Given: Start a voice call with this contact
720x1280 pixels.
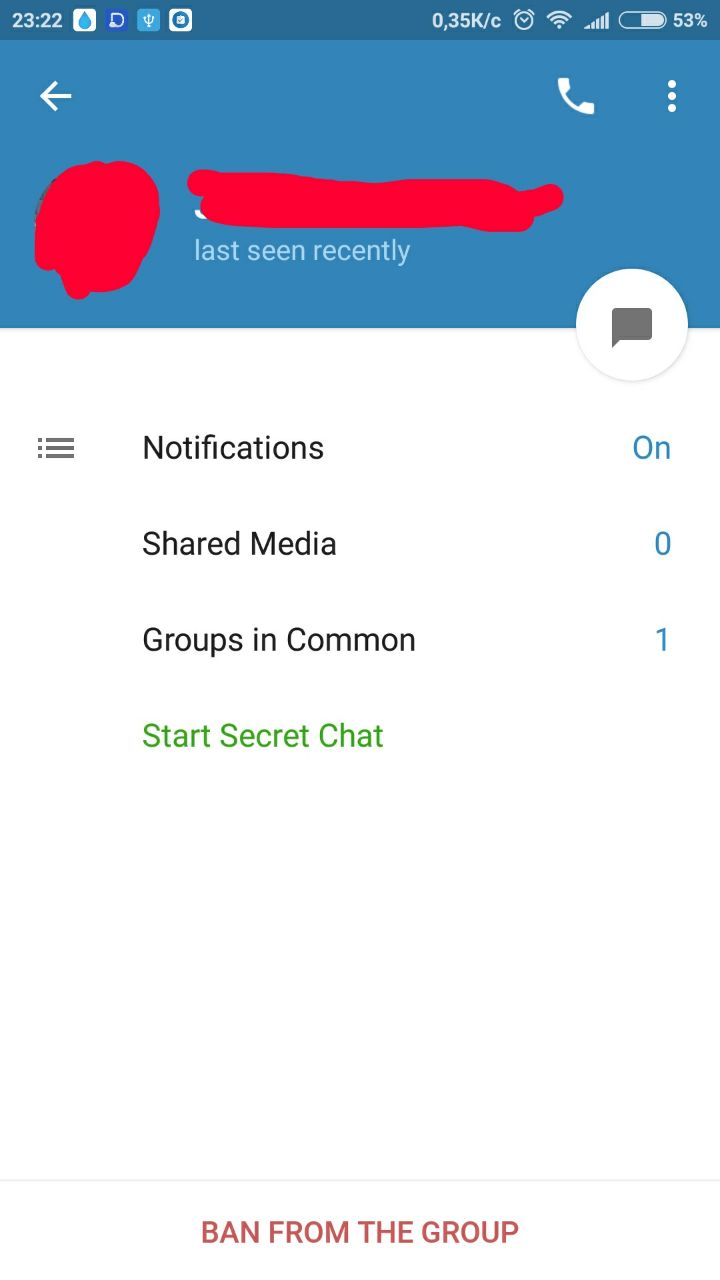Looking at the screenshot, I should pyautogui.click(x=575, y=96).
